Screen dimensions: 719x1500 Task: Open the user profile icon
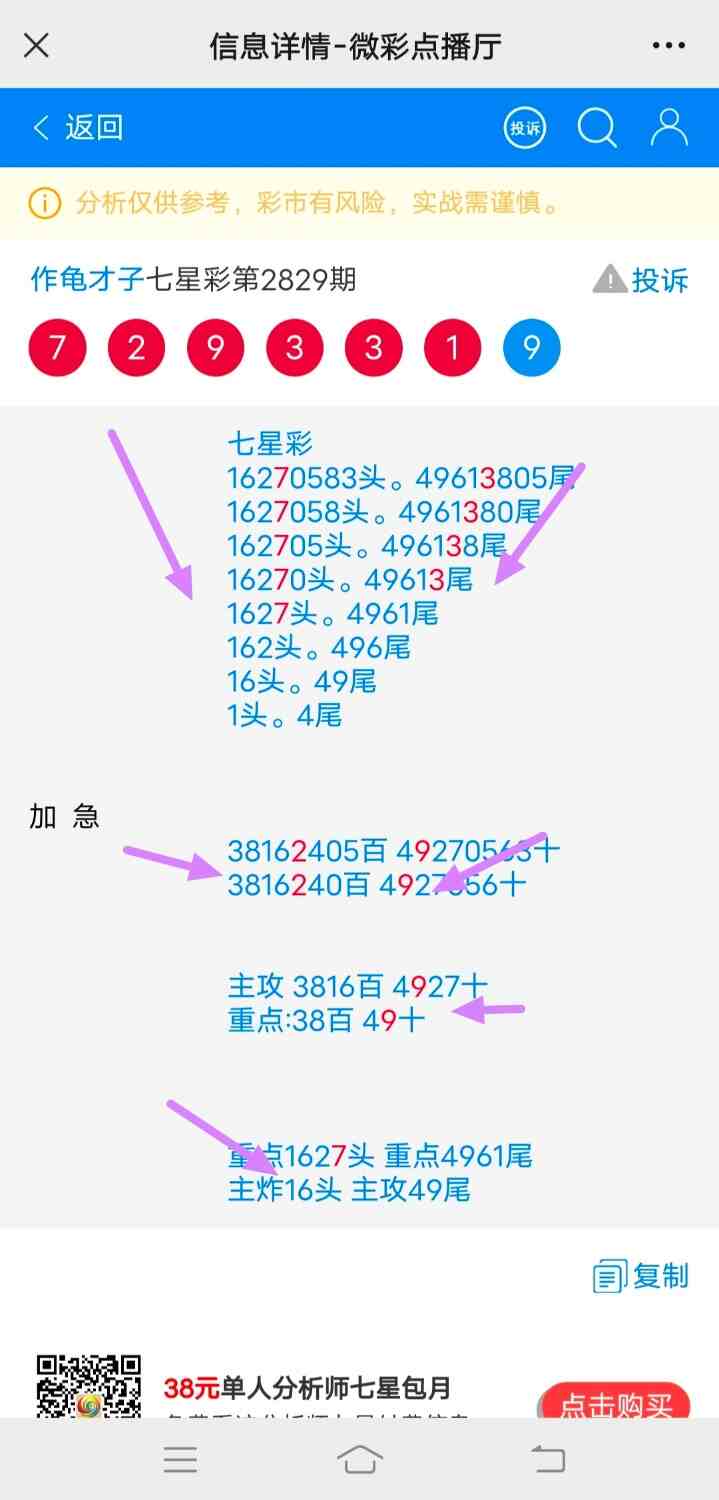tap(669, 128)
